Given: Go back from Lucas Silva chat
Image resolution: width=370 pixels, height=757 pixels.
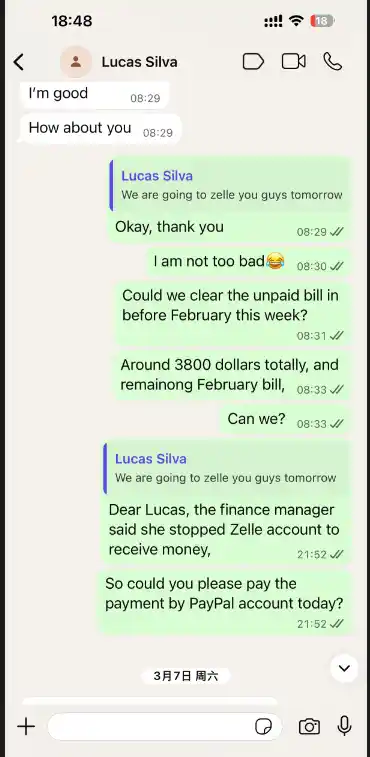Looking at the screenshot, I should click(18, 62).
